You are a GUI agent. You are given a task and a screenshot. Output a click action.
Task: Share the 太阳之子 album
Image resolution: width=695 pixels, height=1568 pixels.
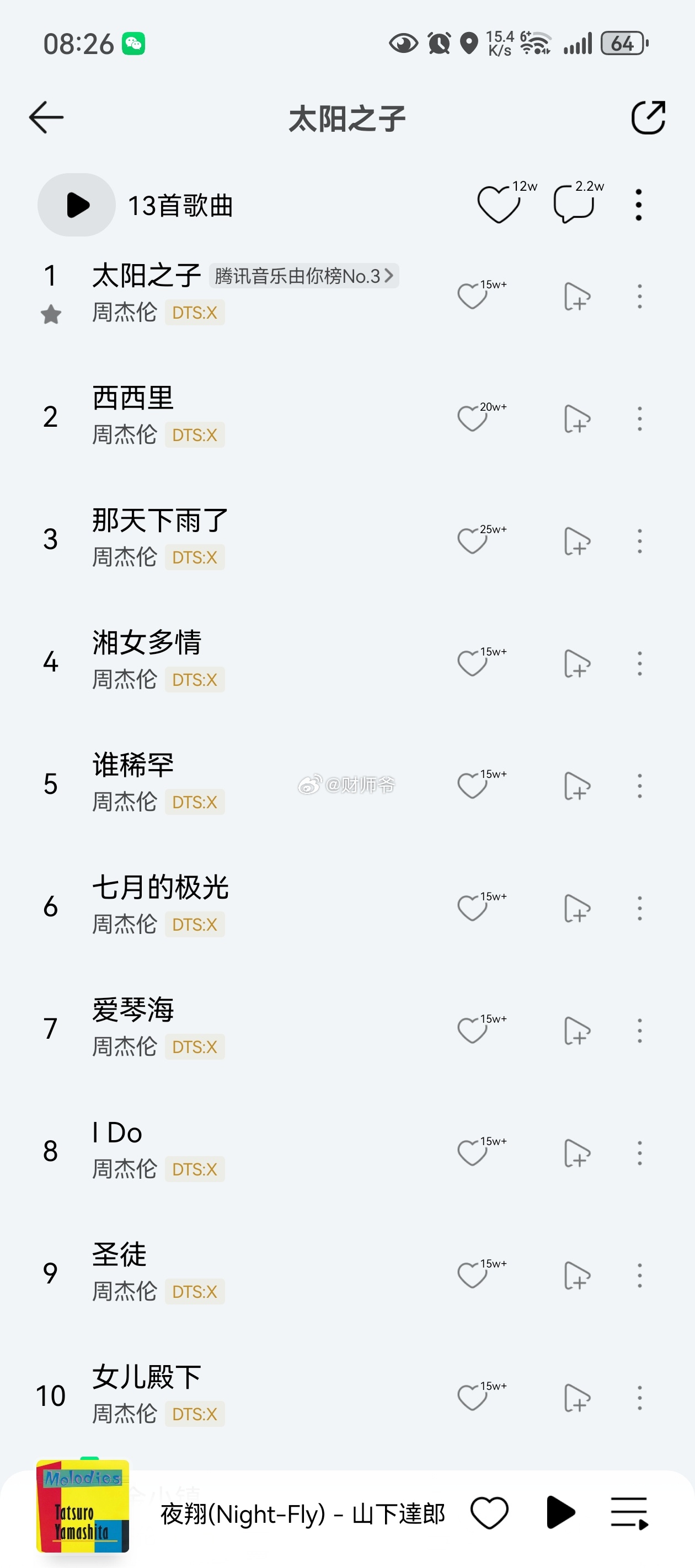click(648, 117)
